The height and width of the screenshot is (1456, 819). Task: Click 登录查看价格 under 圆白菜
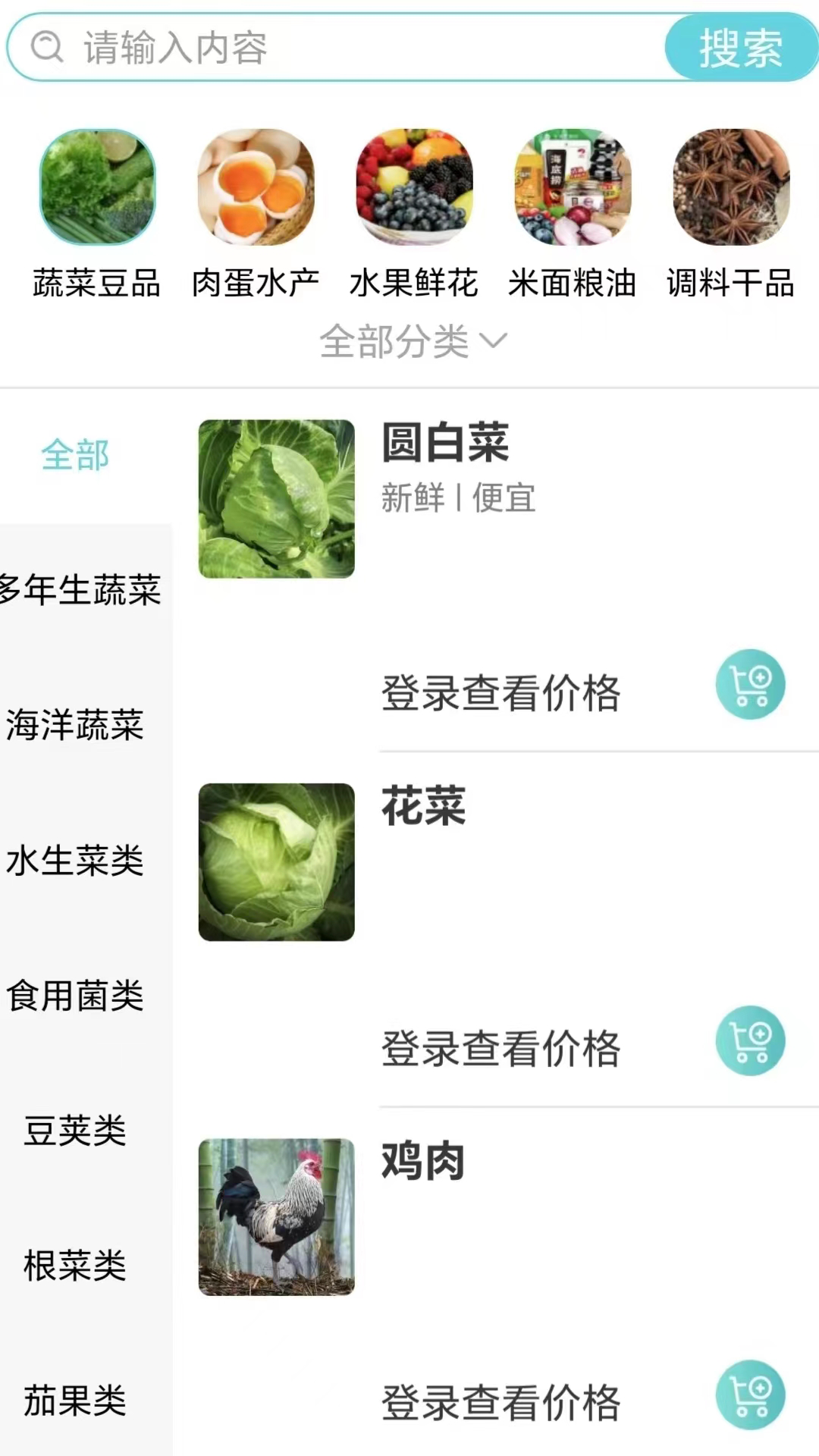coord(500,692)
